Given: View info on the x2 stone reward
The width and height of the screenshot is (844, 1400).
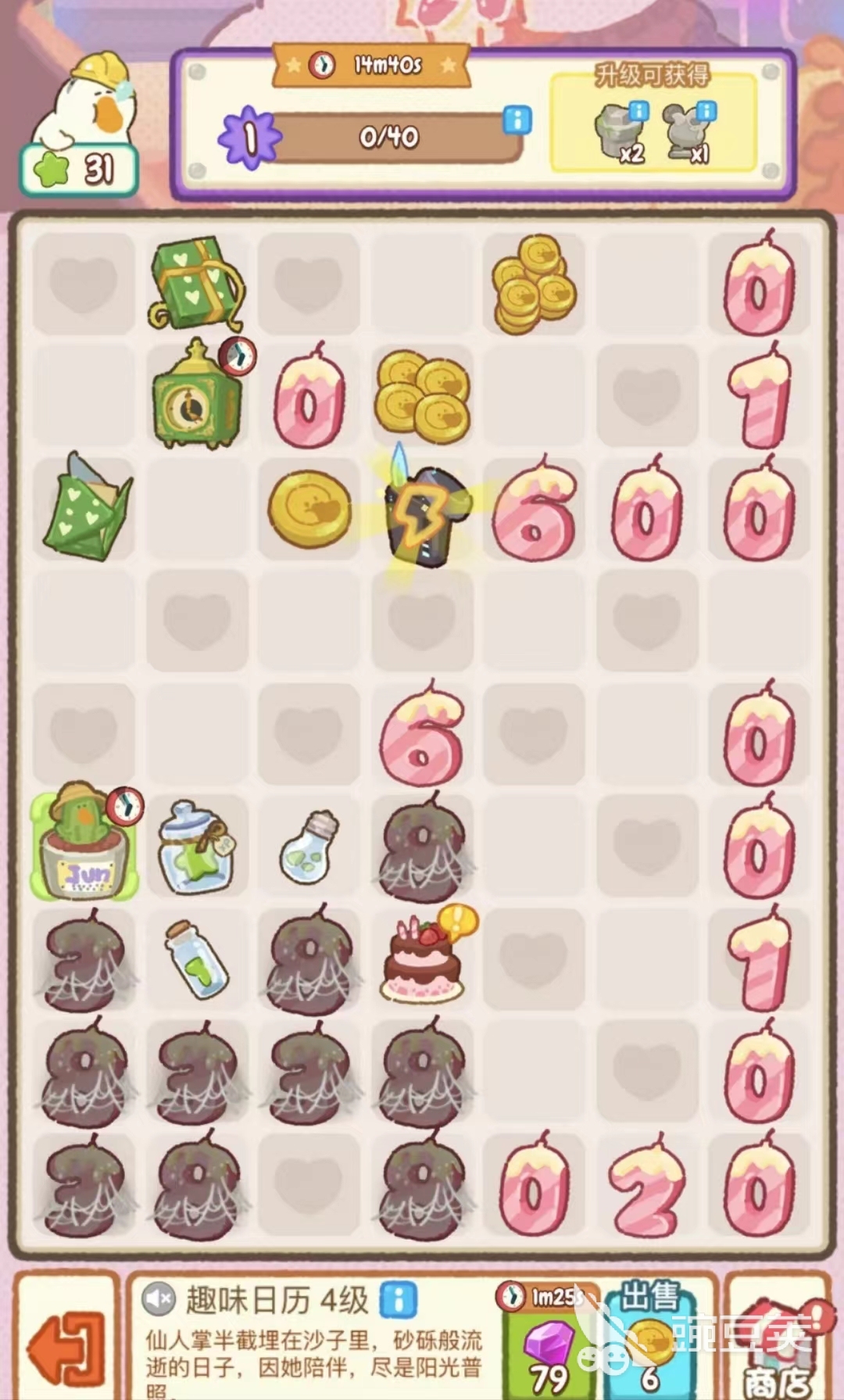Looking at the screenshot, I should coord(638,111).
